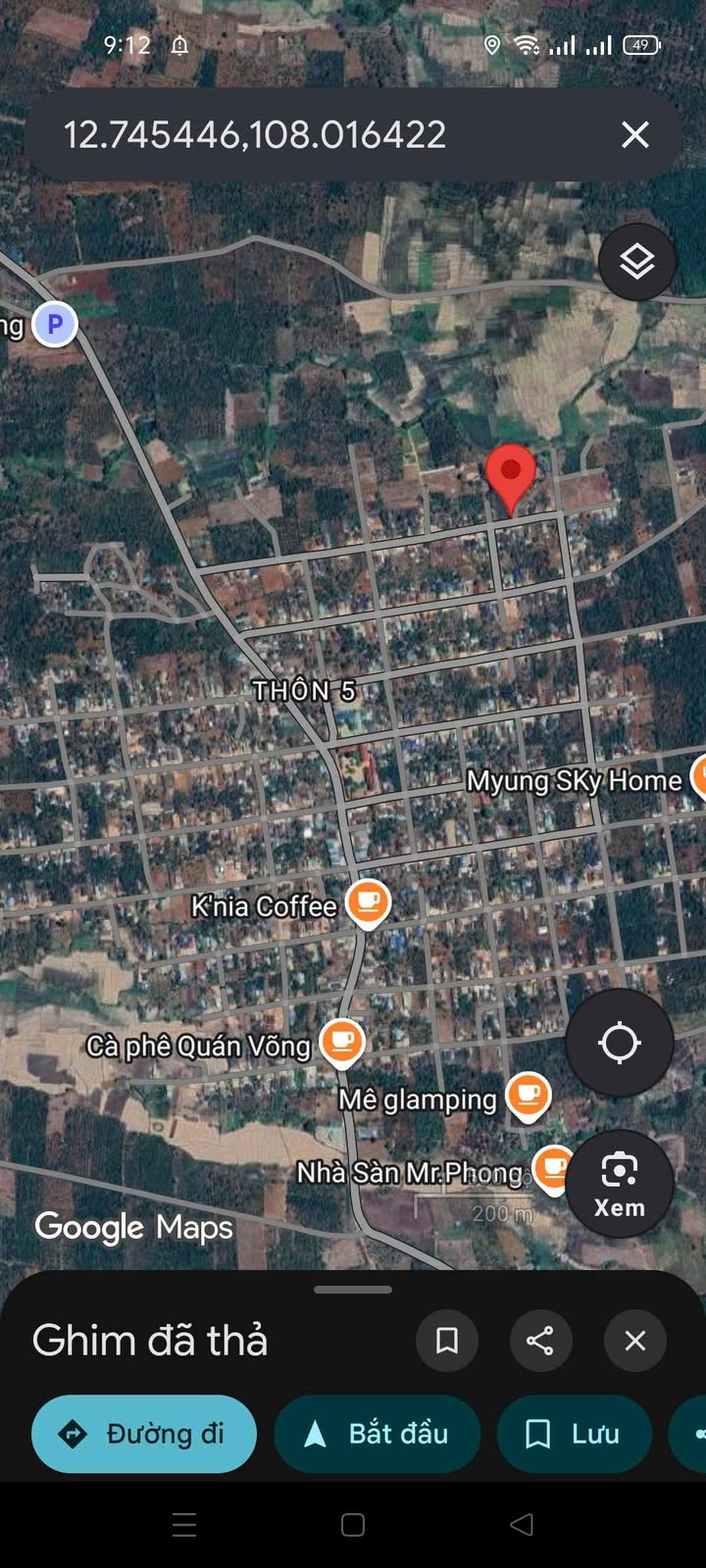706x1568 pixels.
Task: Open the map layers selector
Action: pyautogui.click(x=636, y=262)
